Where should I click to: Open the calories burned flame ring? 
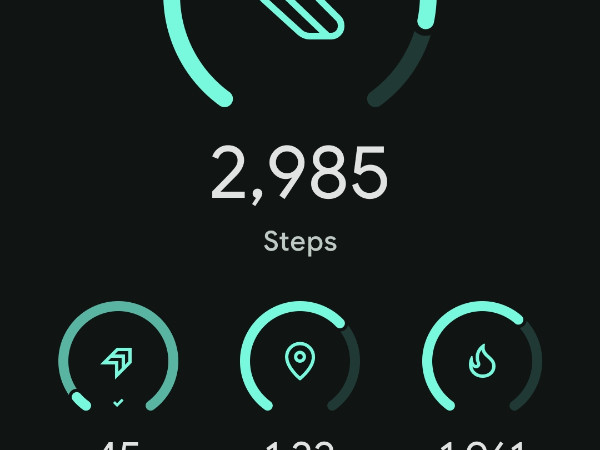coord(482,361)
